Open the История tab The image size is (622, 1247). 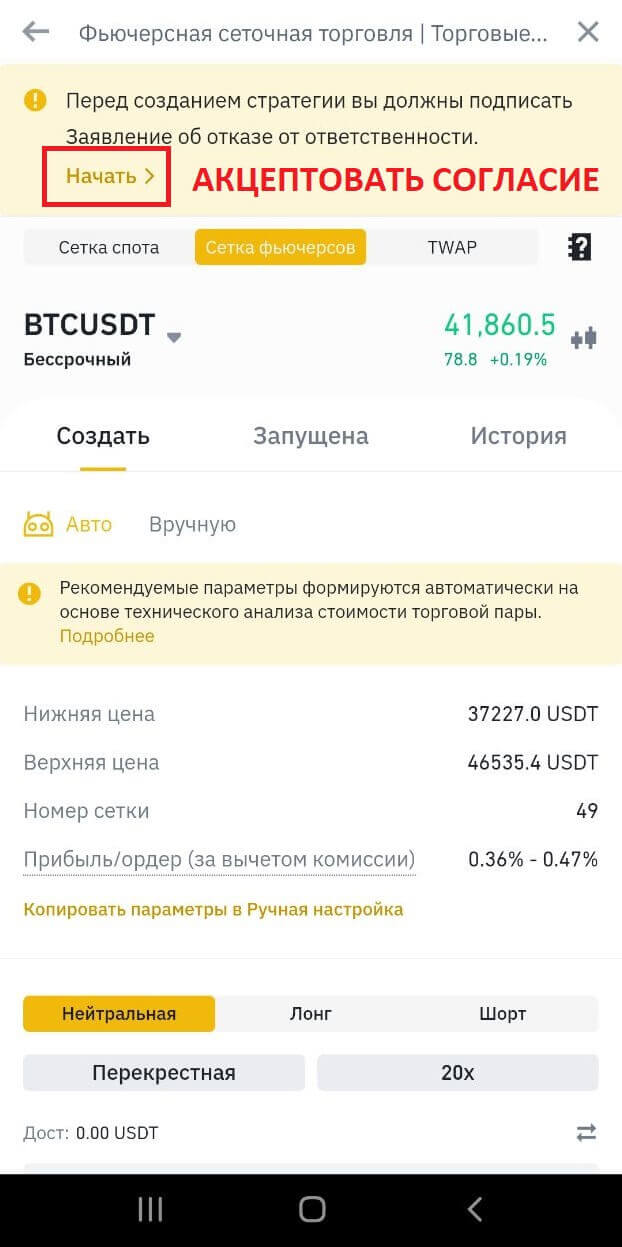(x=518, y=436)
